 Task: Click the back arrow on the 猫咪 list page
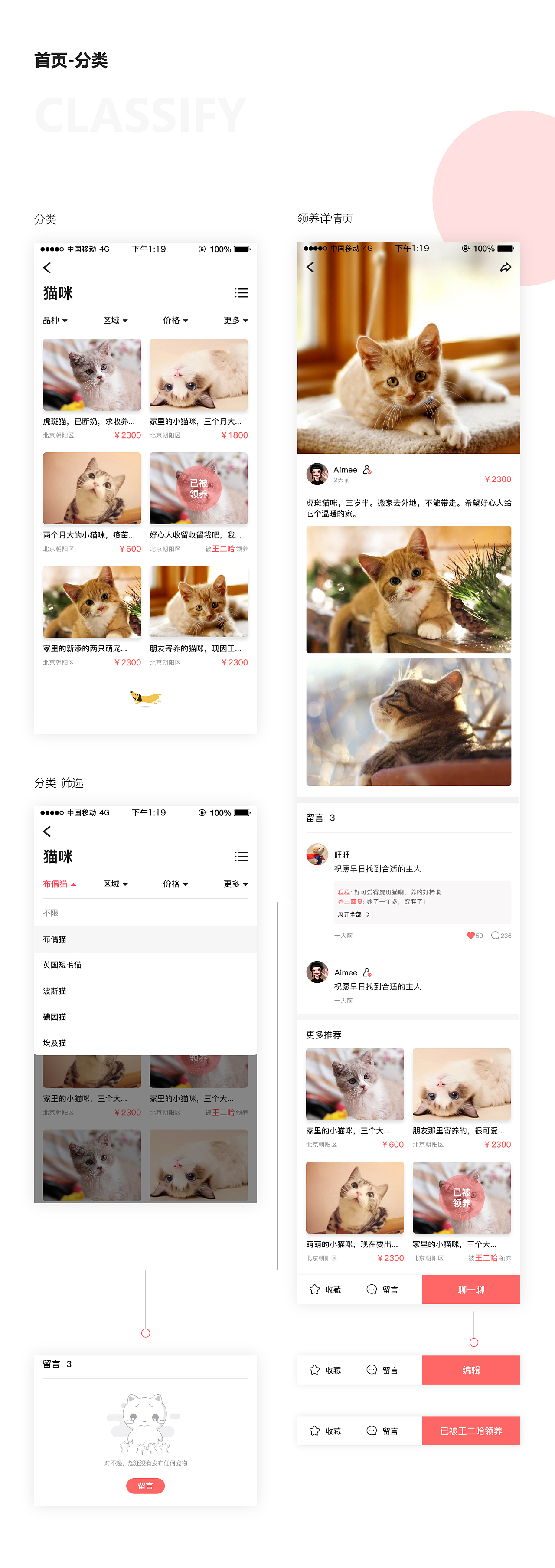[47, 268]
